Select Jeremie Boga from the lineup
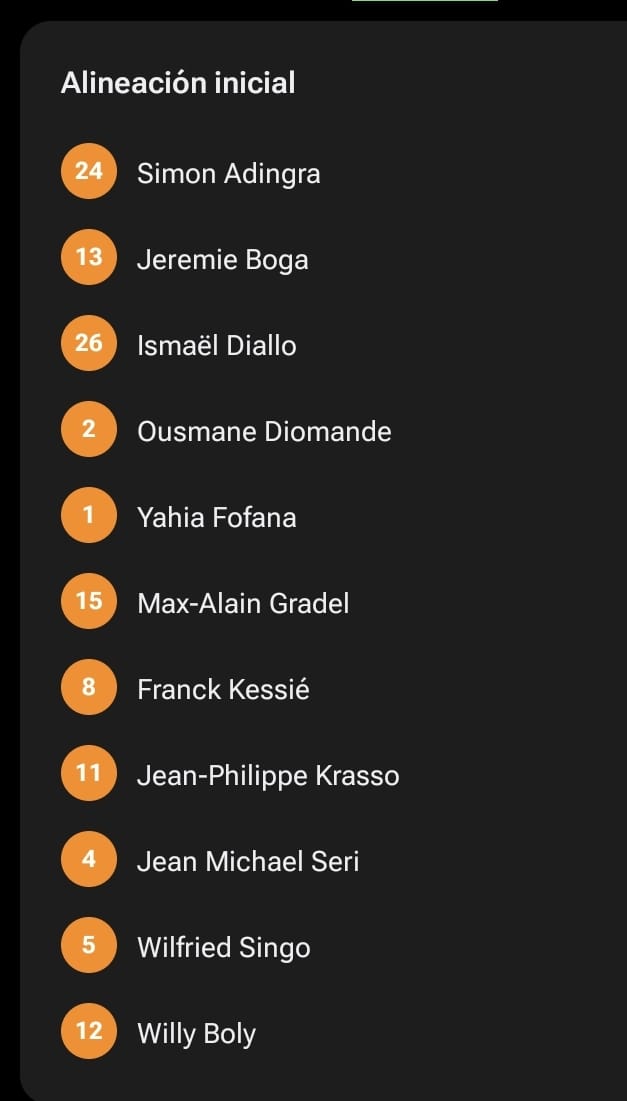Screen dimensions: 627x1101 point(222,259)
